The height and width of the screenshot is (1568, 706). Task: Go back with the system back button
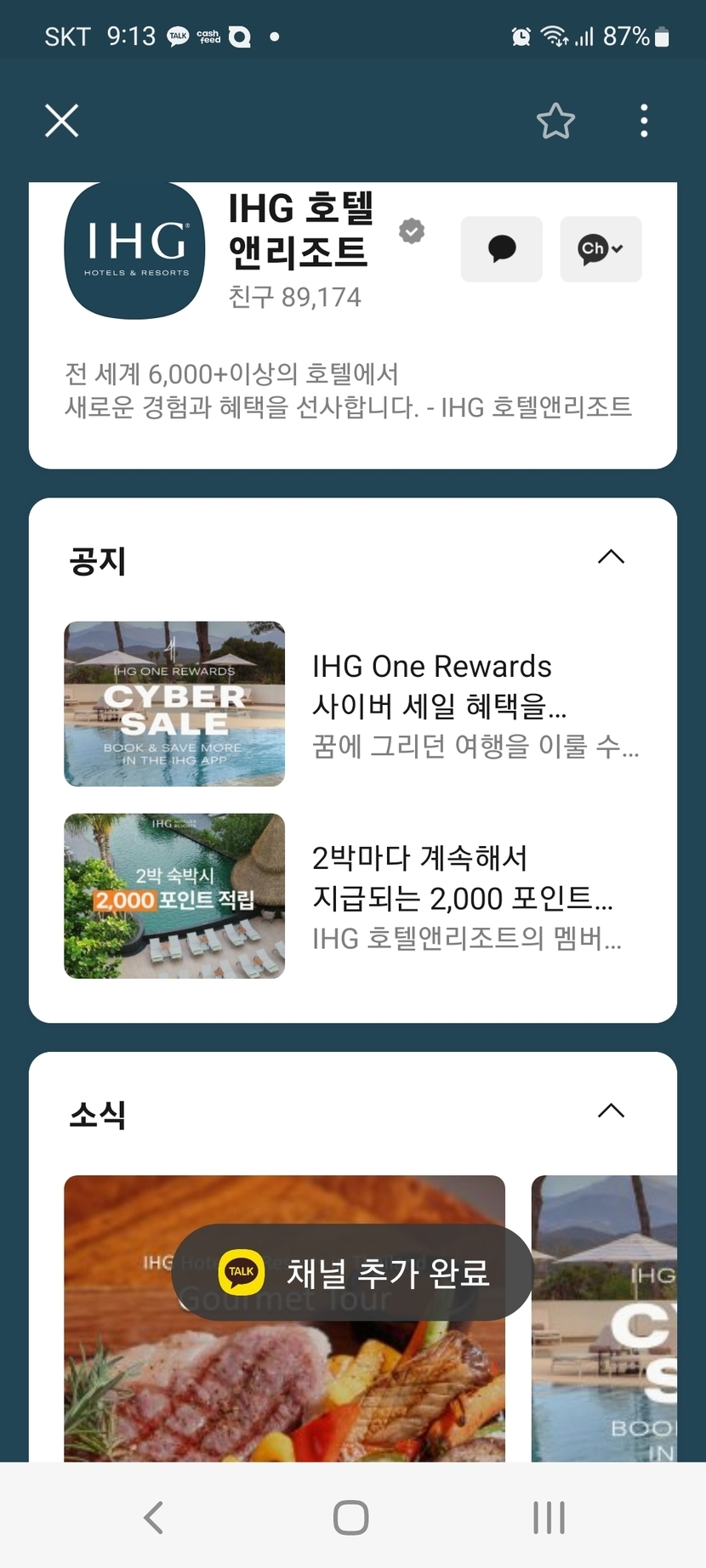tap(154, 1518)
